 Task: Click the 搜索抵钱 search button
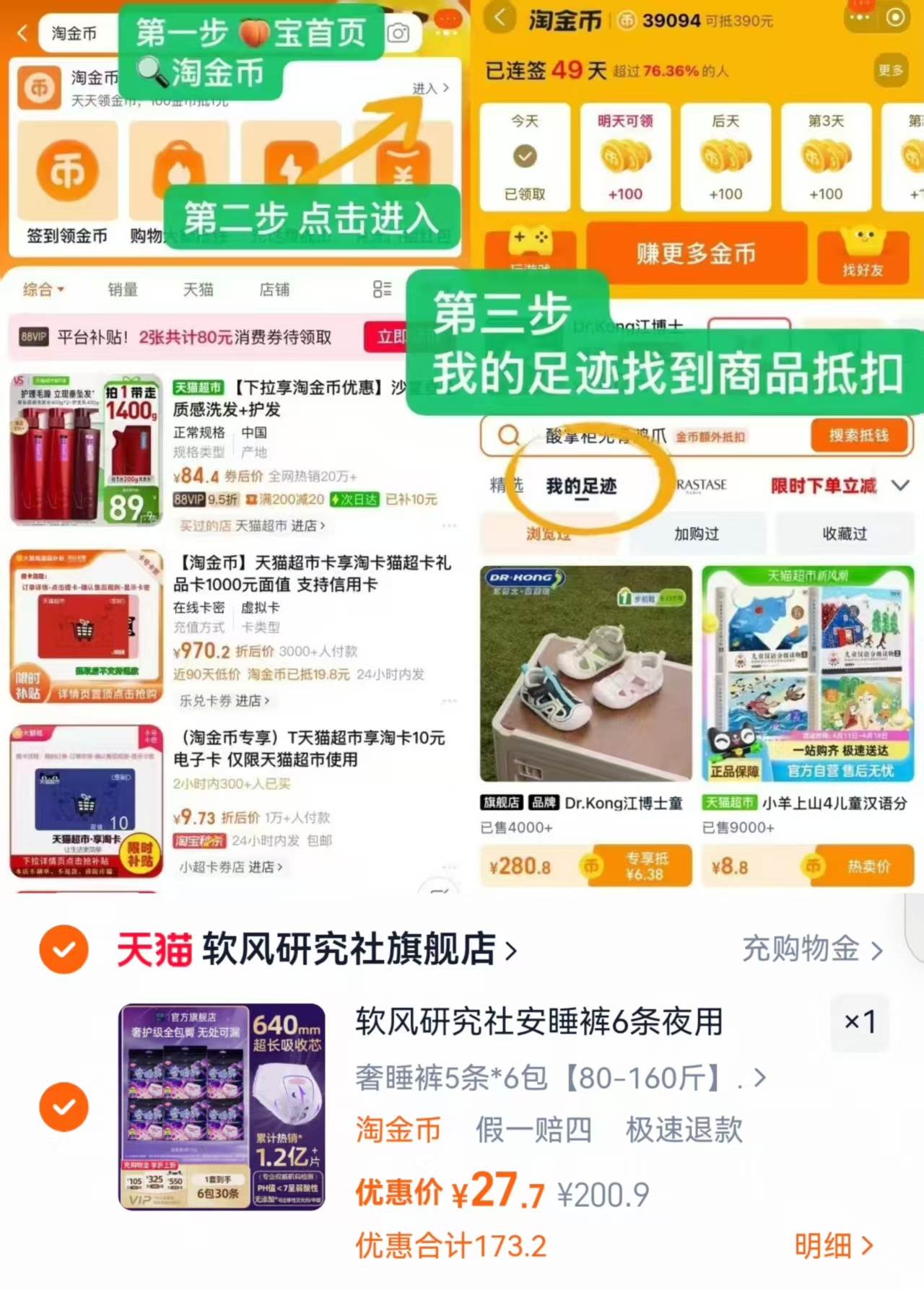click(x=858, y=436)
